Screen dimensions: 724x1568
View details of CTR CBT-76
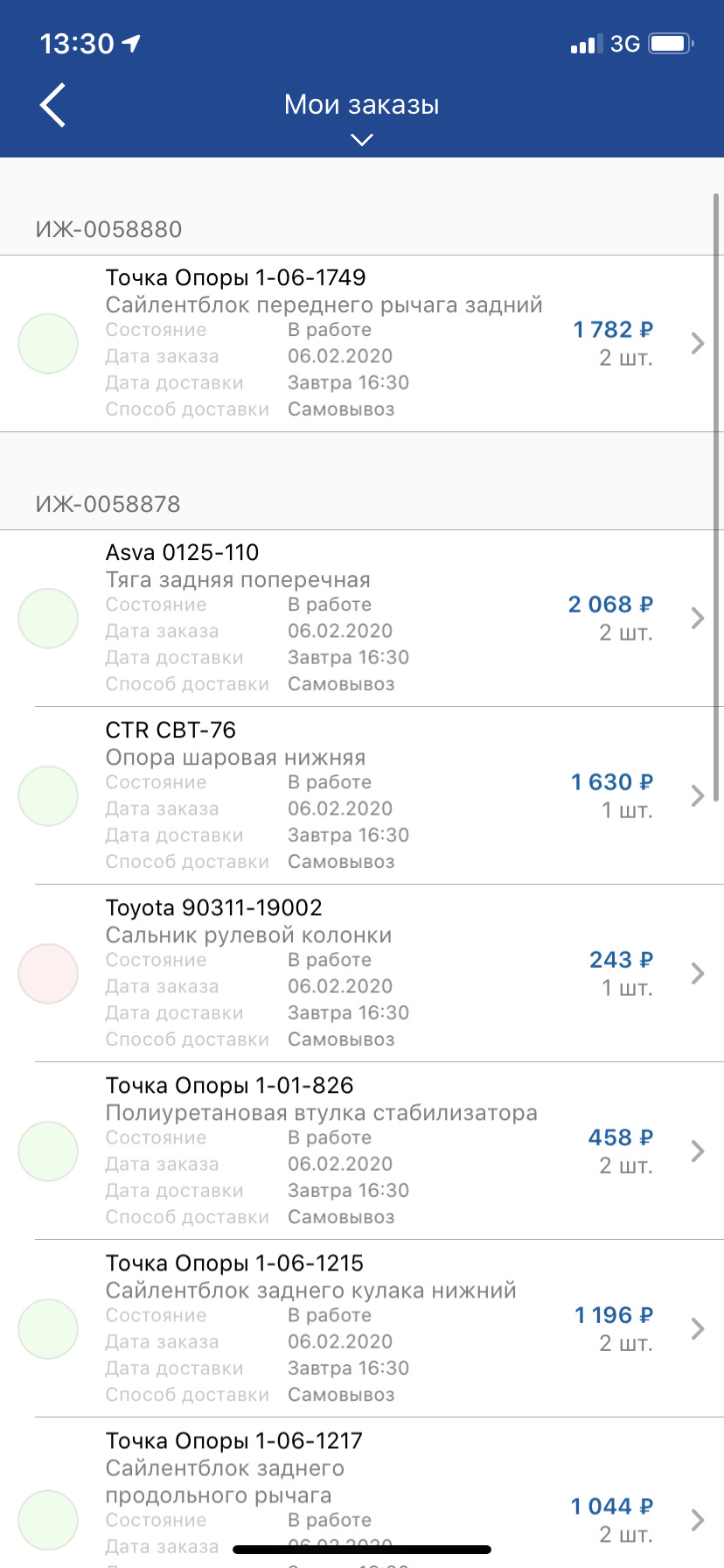(x=362, y=795)
